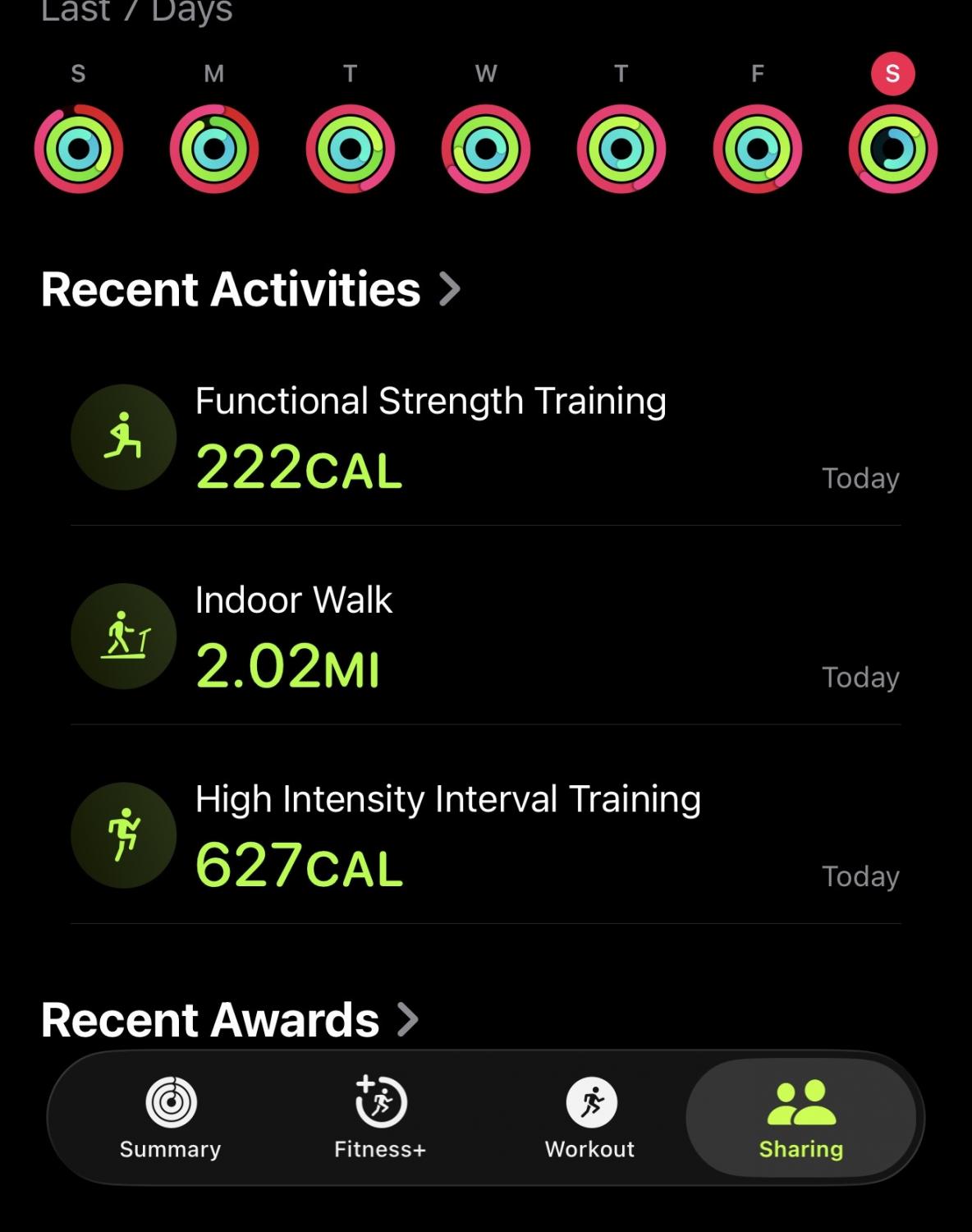View the Indoor Walk activity

[x=484, y=637]
